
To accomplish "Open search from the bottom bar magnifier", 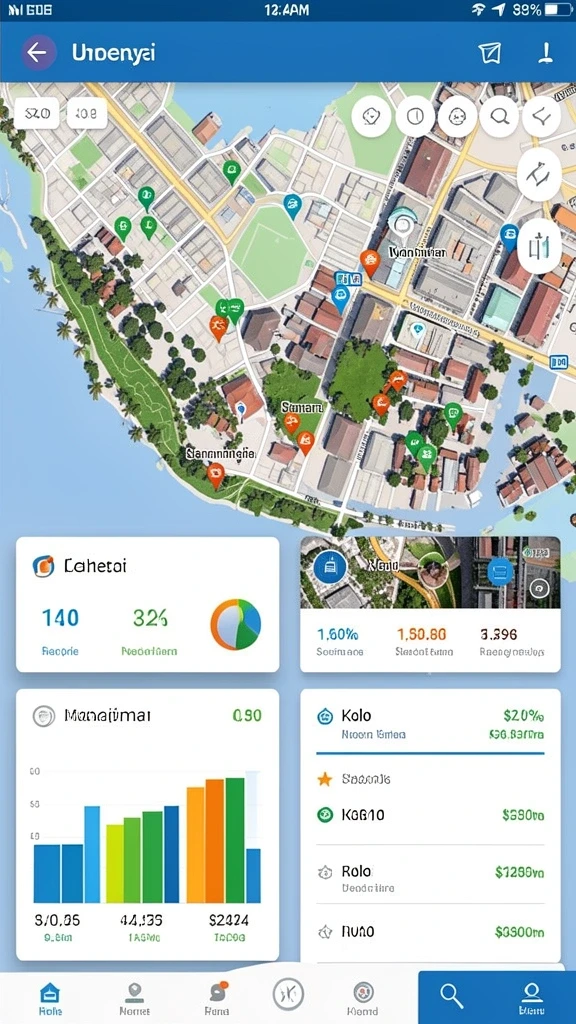I will pos(451,997).
